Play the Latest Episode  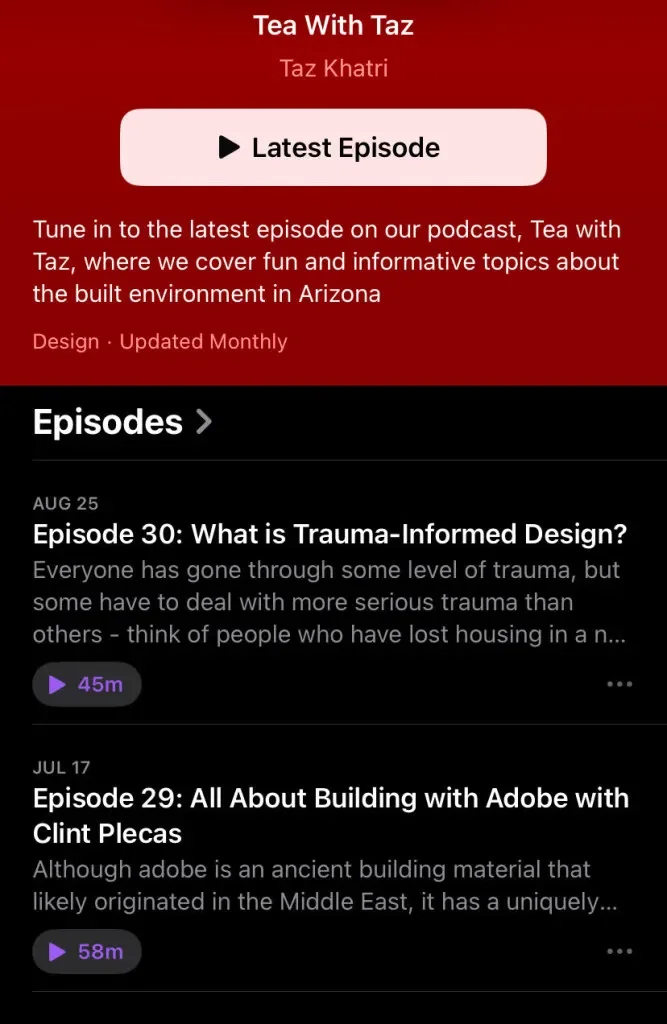[x=333, y=148]
